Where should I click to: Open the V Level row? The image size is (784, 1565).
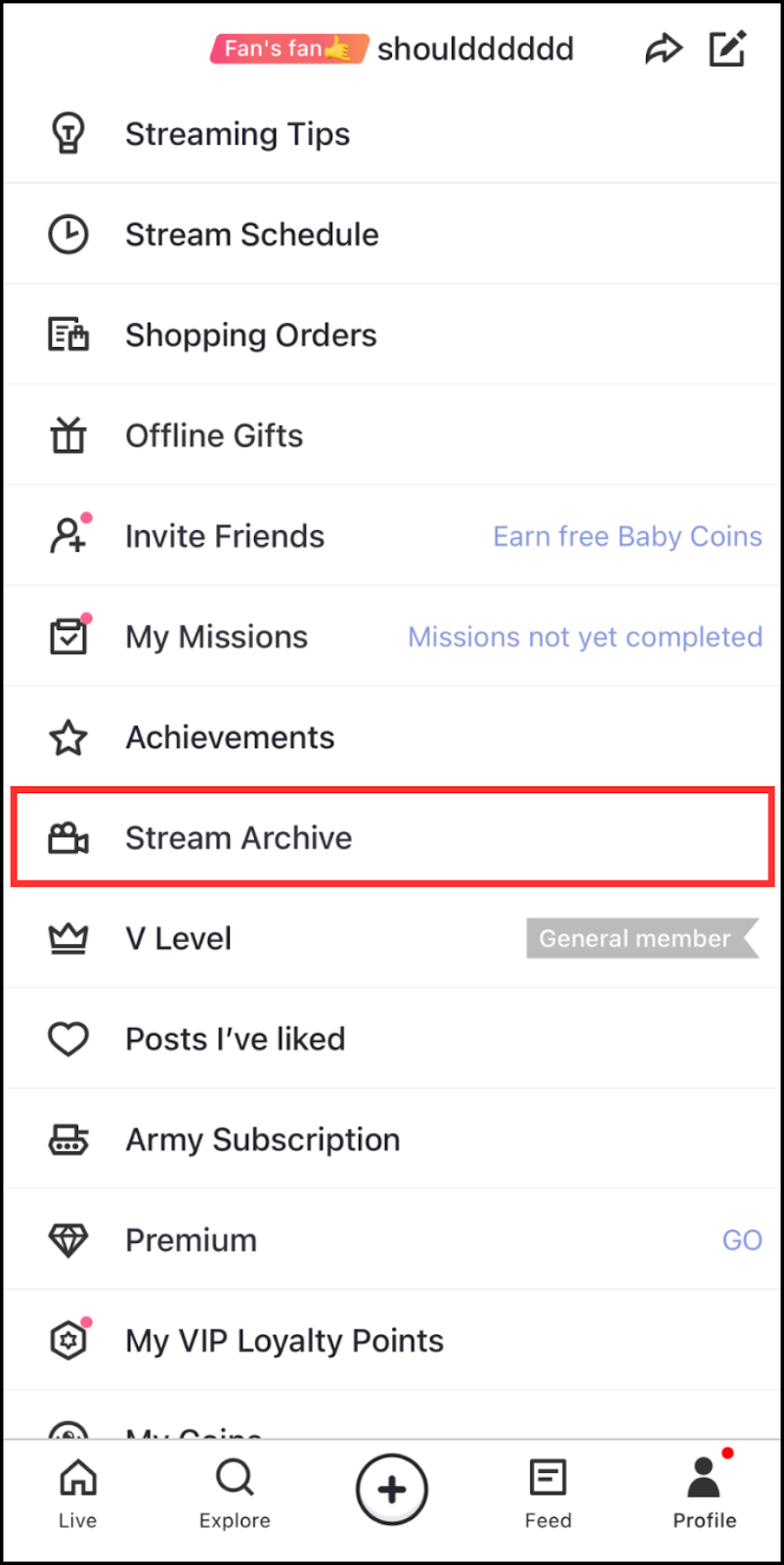coord(179,939)
